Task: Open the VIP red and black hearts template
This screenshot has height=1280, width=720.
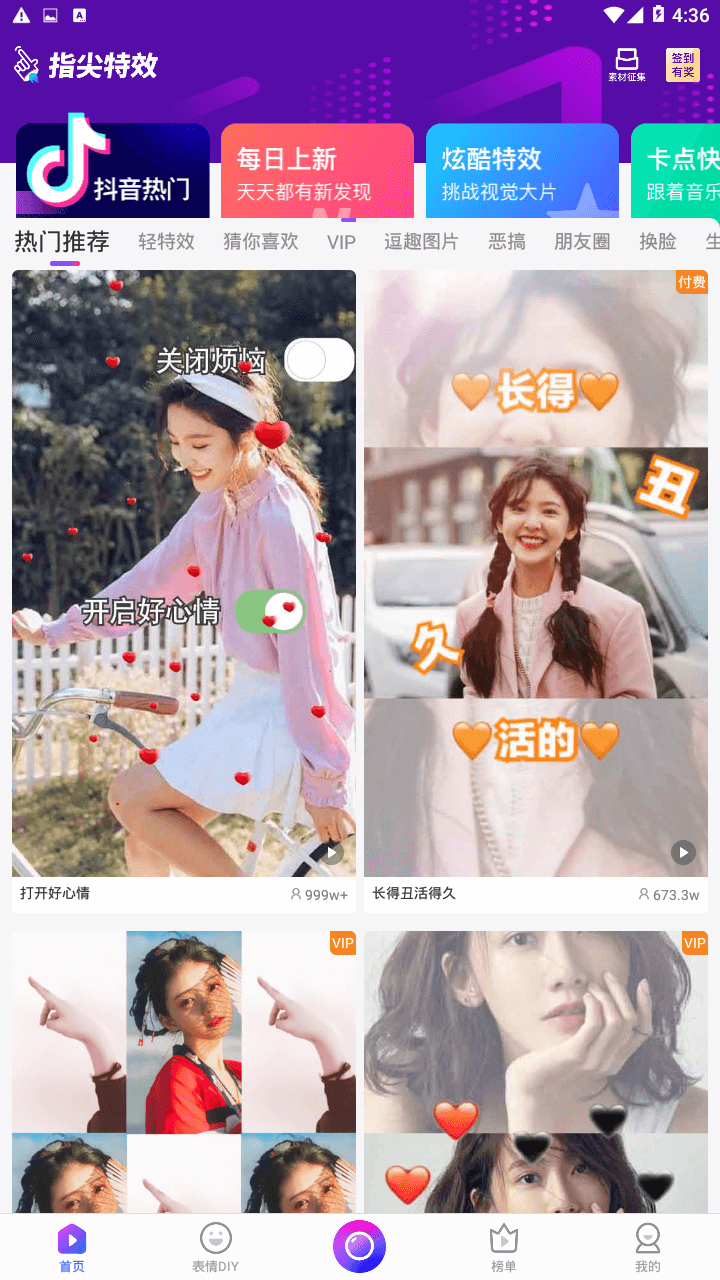Action: tap(536, 1072)
